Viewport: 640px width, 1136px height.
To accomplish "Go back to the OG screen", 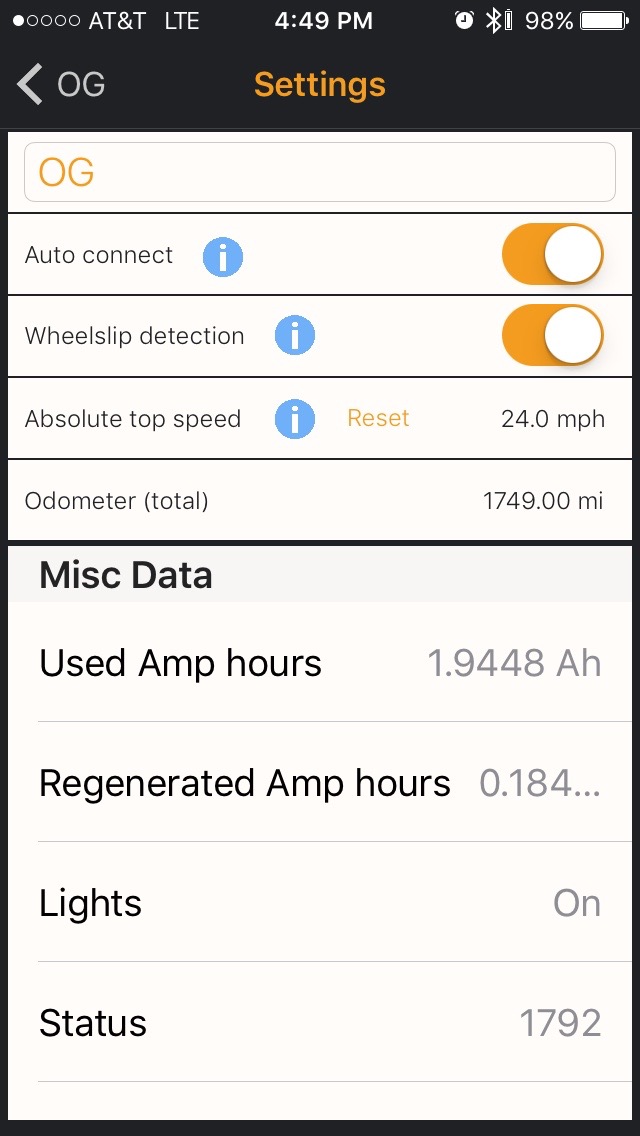I will 60,85.
